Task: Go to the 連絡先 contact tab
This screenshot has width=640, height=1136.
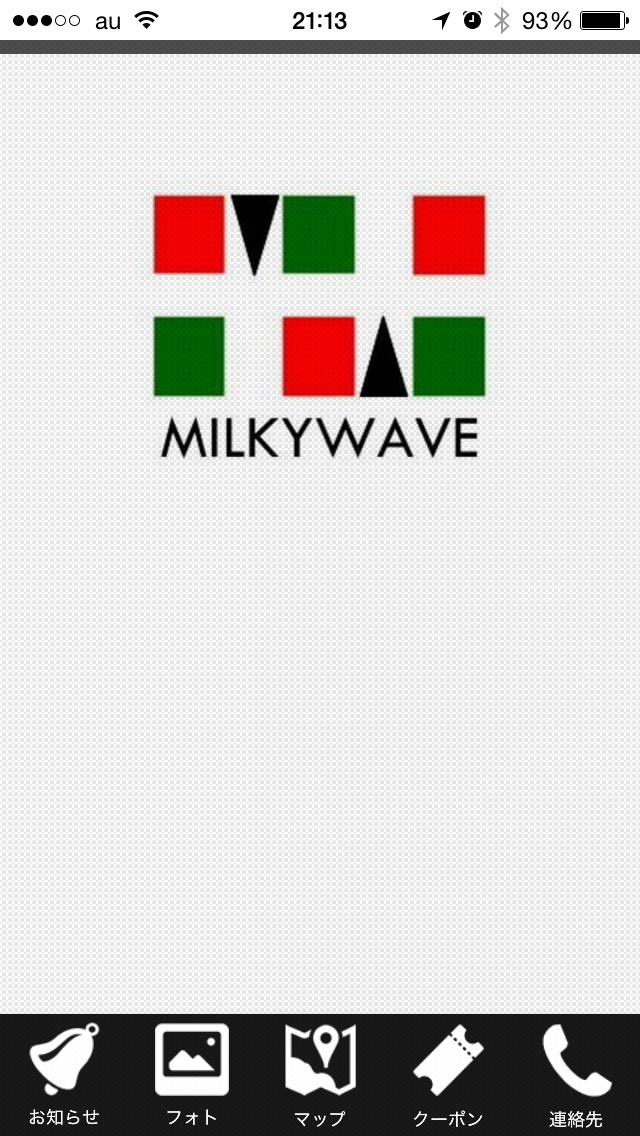Action: (x=576, y=1074)
